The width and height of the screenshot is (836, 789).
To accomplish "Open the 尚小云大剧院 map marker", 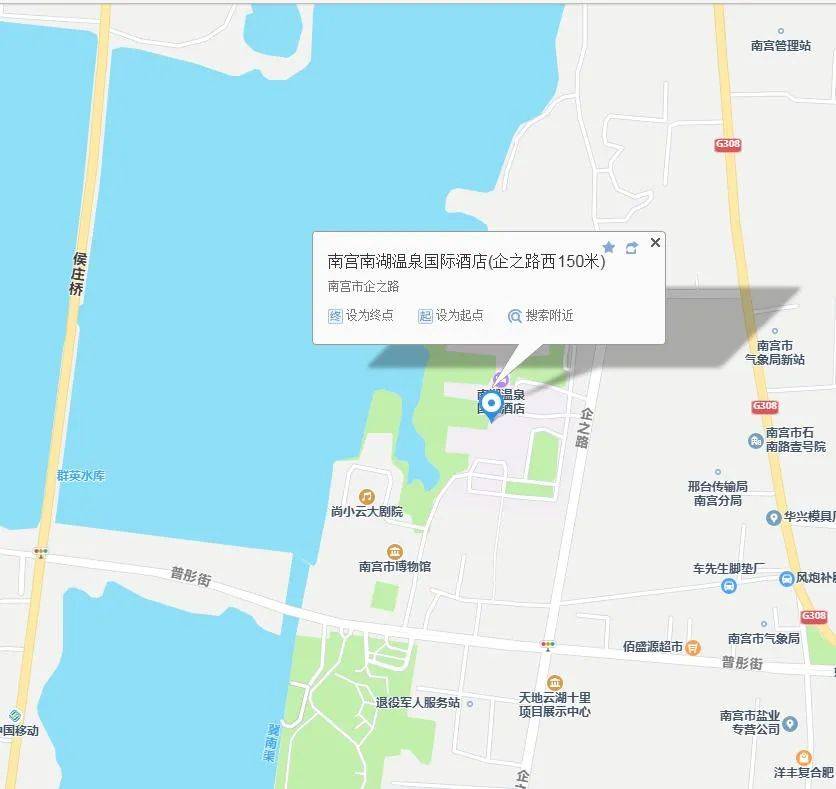I will (367, 496).
